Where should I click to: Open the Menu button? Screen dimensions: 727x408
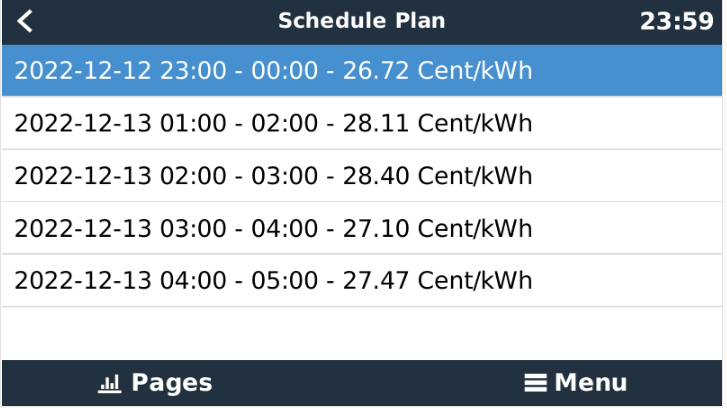coord(575,383)
